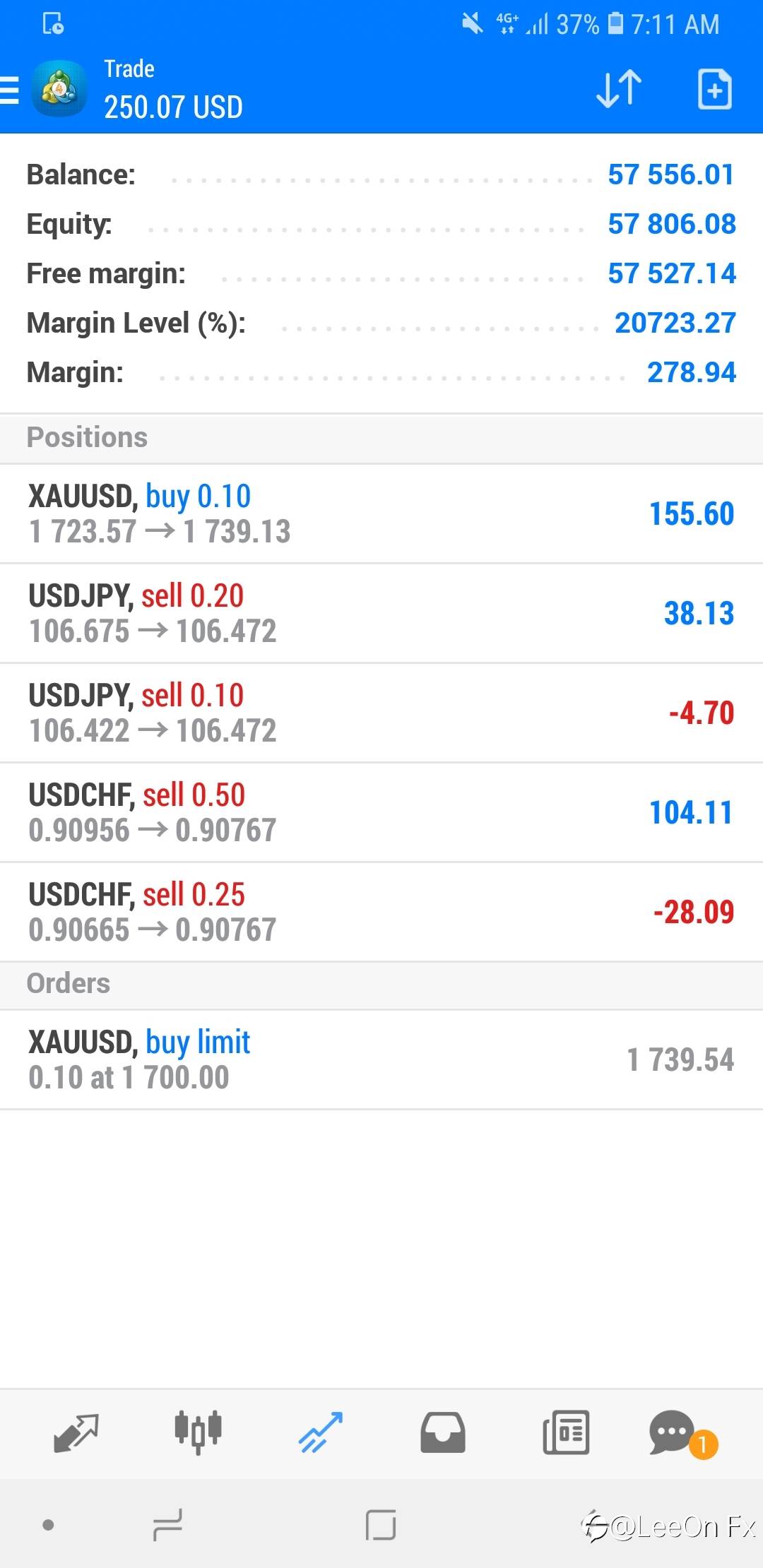This screenshot has height=1568, width=763.
Task: Switch to the Chart candlestick tab
Action: click(199, 1432)
